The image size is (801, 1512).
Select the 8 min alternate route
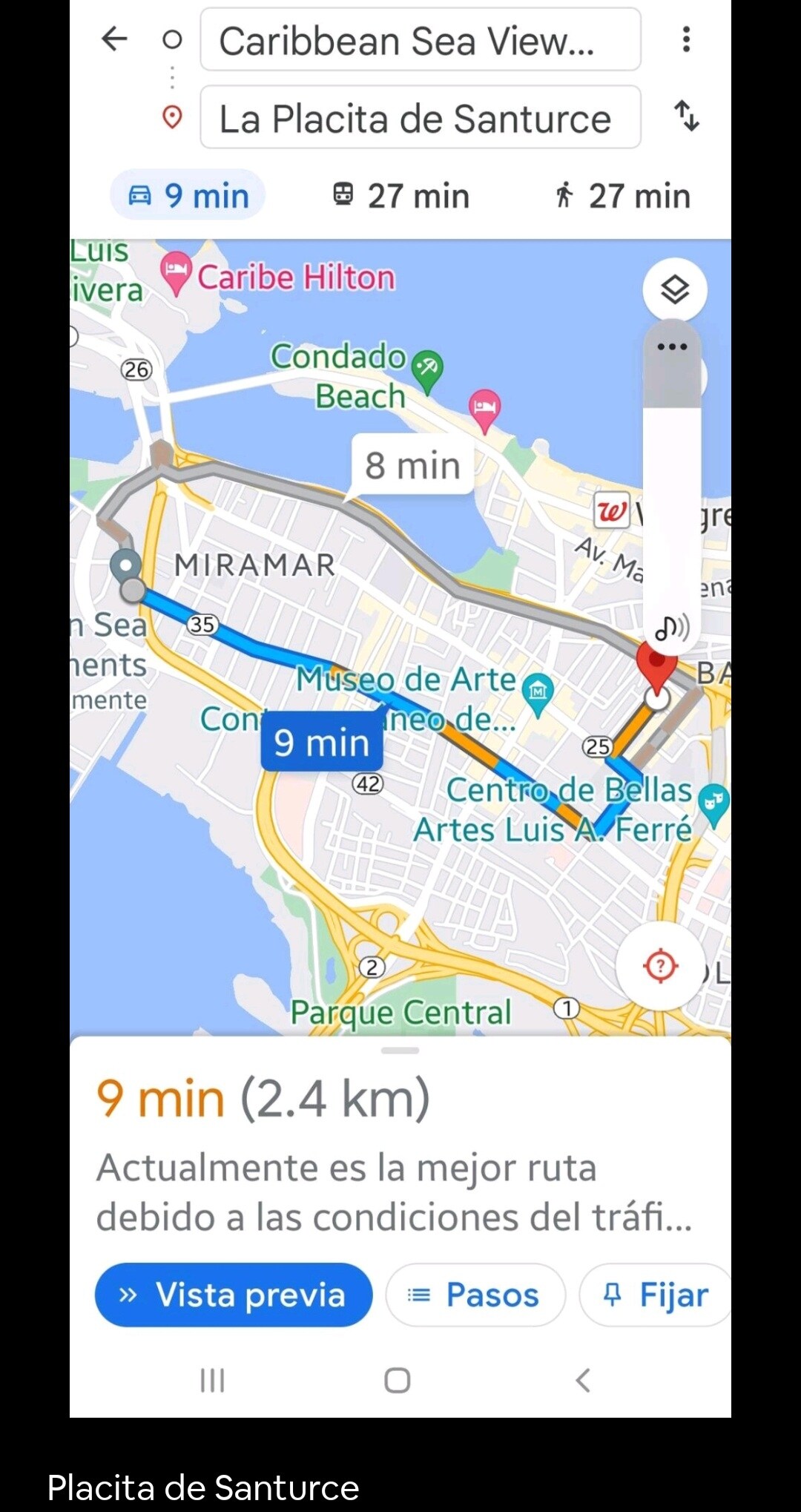412,465
